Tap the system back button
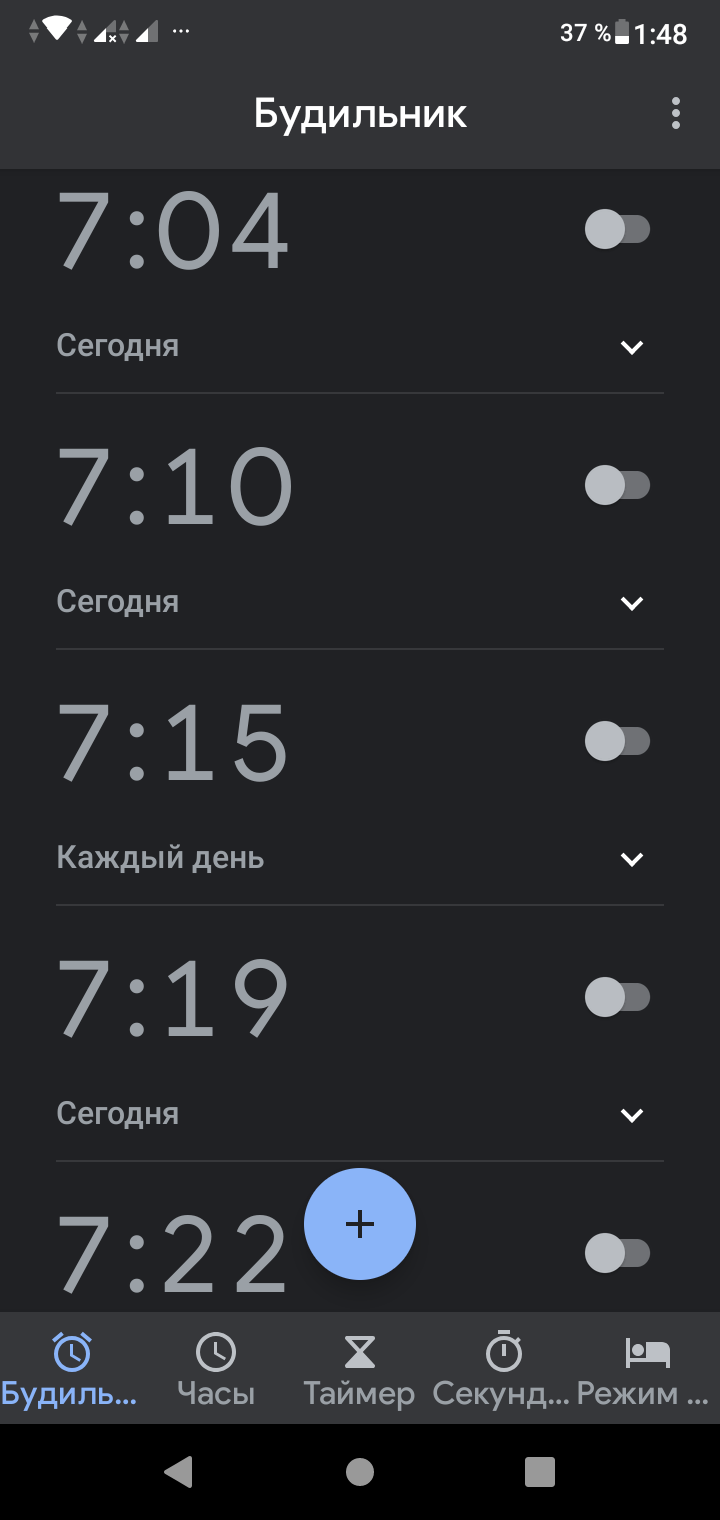This screenshot has height=1520, width=720. tap(179, 1471)
